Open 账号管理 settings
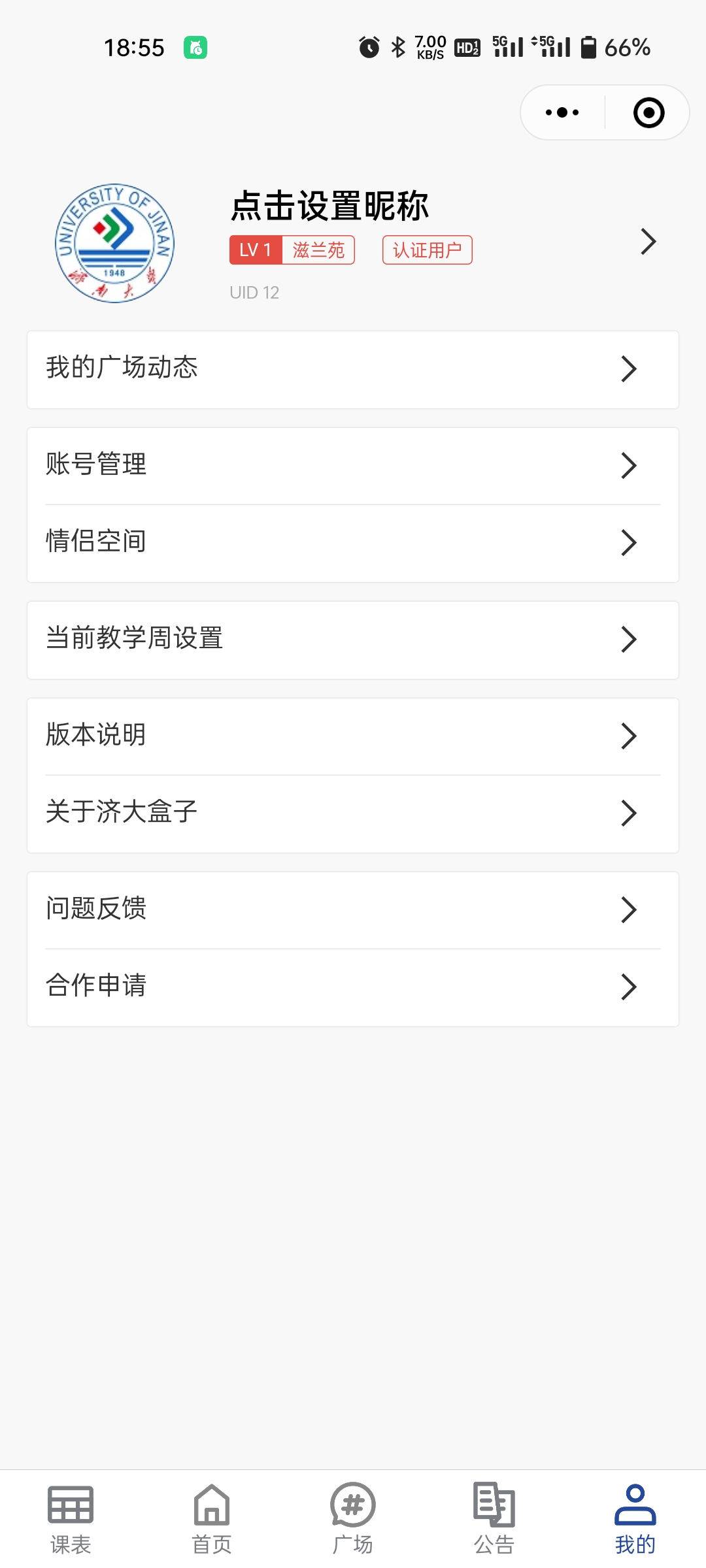This screenshot has height=1568, width=706. pos(353,466)
